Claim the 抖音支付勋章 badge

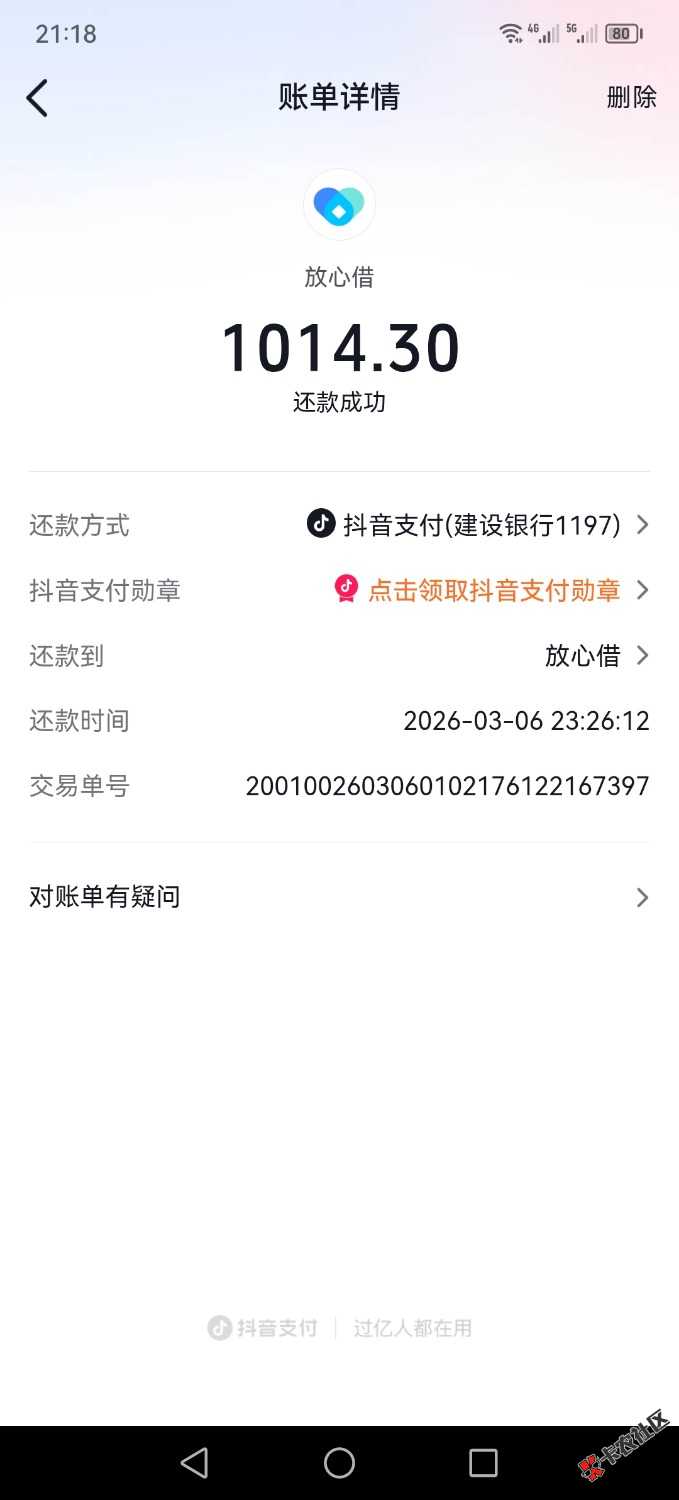[x=492, y=590]
